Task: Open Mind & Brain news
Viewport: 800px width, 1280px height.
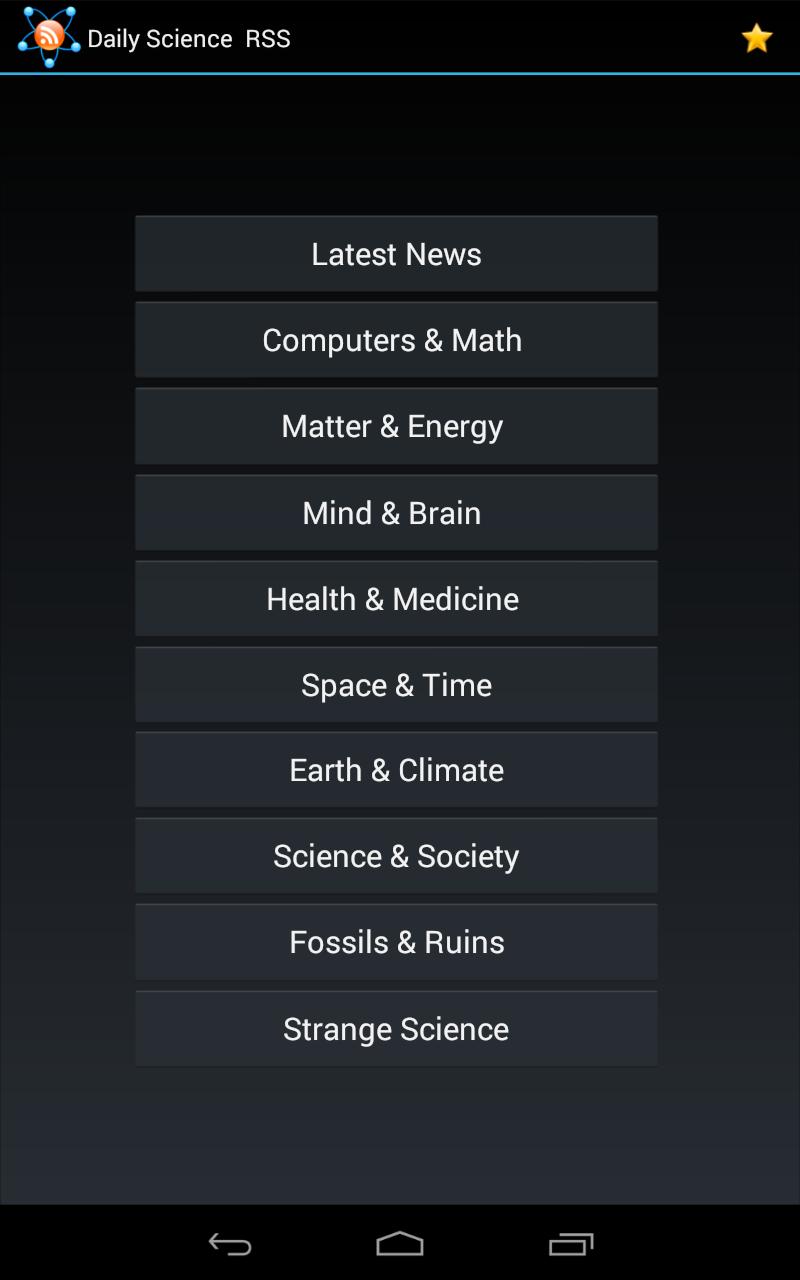Action: (396, 512)
